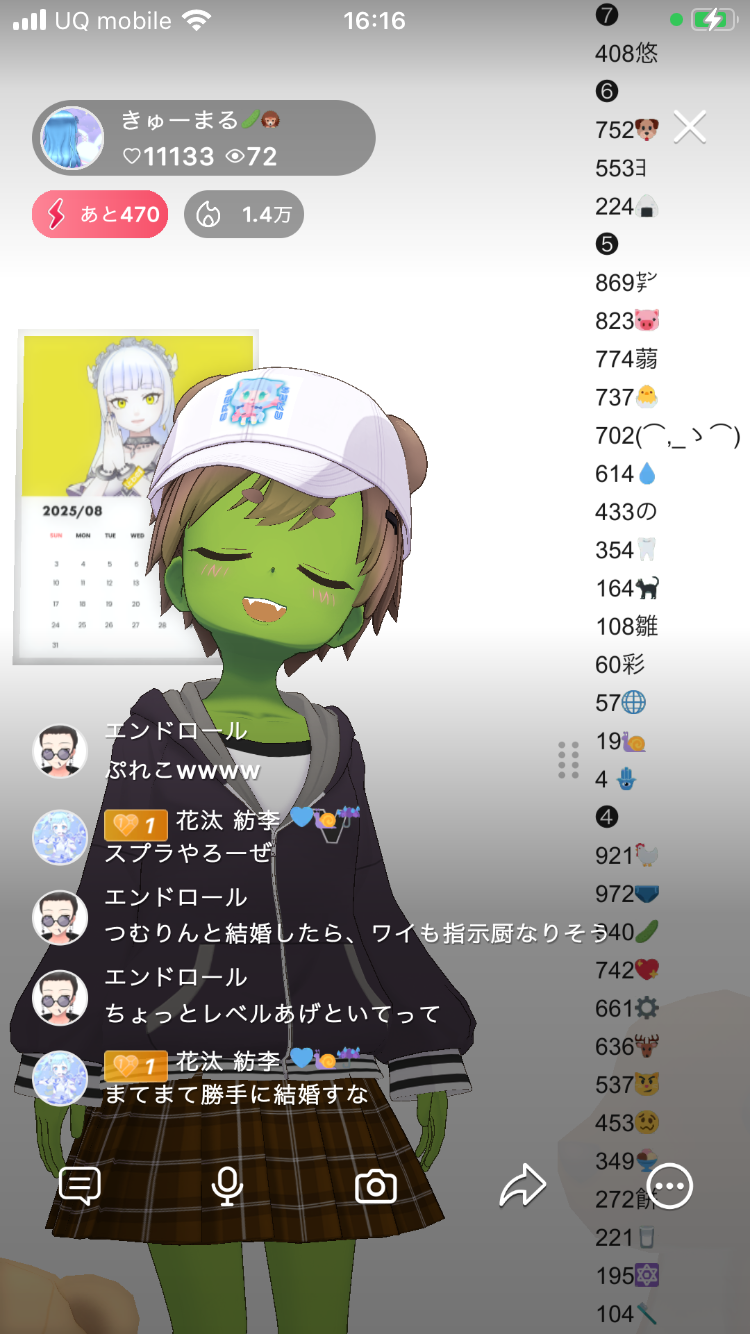This screenshot has height=1334, width=750.
Task: Open avatar on まてまて勝手に結婚すな comment
Action: [x=60, y=1078]
